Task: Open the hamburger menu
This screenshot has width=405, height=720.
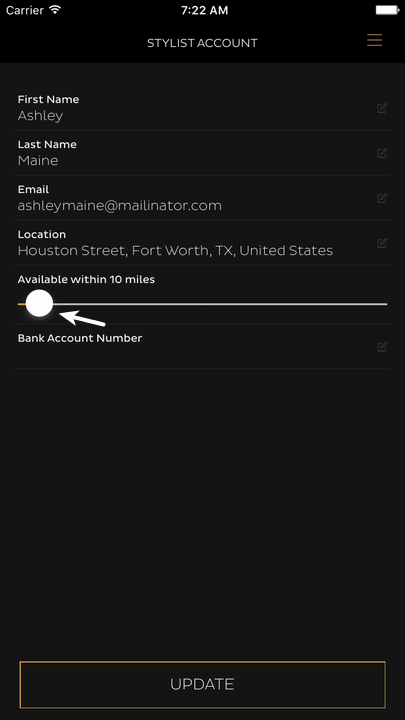Action: tap(374, 40)
